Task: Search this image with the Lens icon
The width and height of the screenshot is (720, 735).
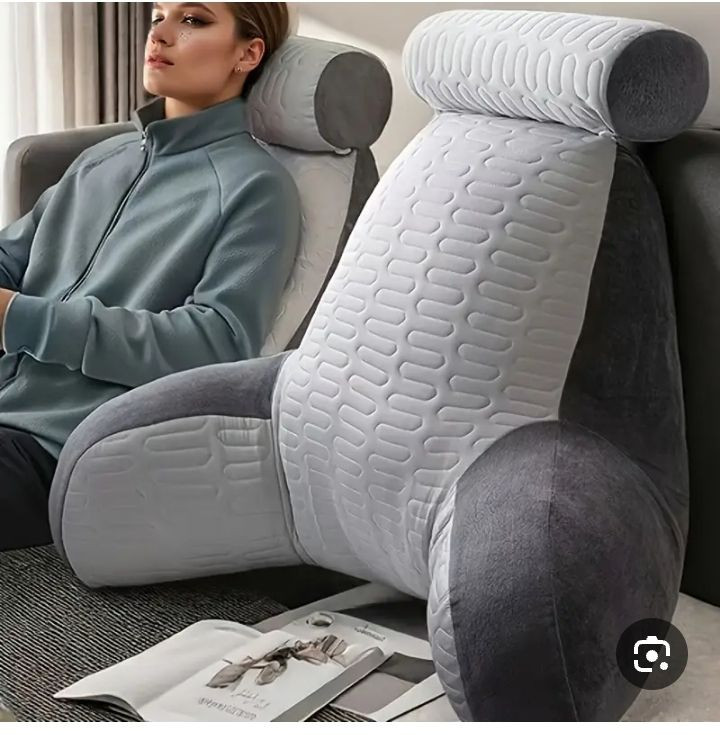Action: click(x=651, y=654)
